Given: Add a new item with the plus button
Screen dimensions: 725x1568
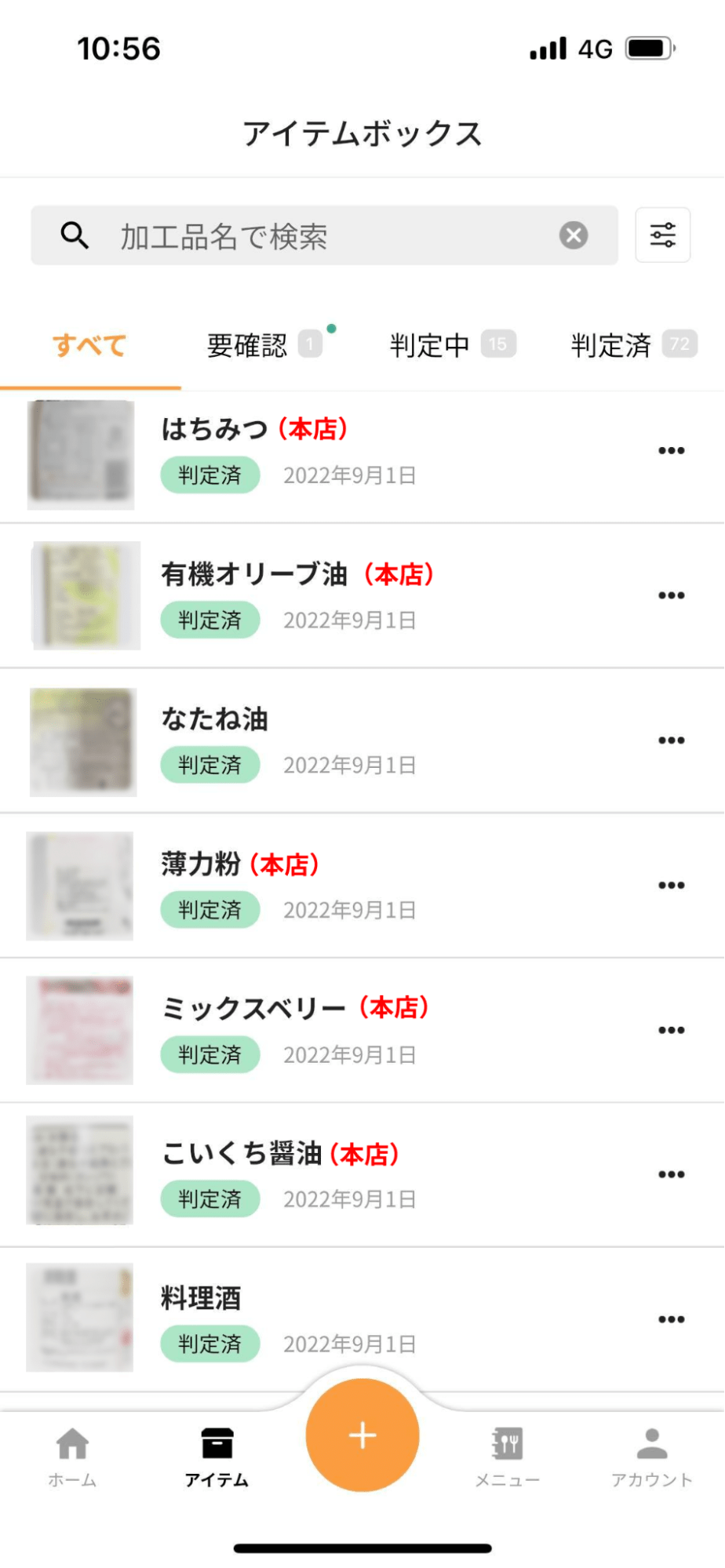Looking at the screenshot, I should click(x=362, y=1435).
